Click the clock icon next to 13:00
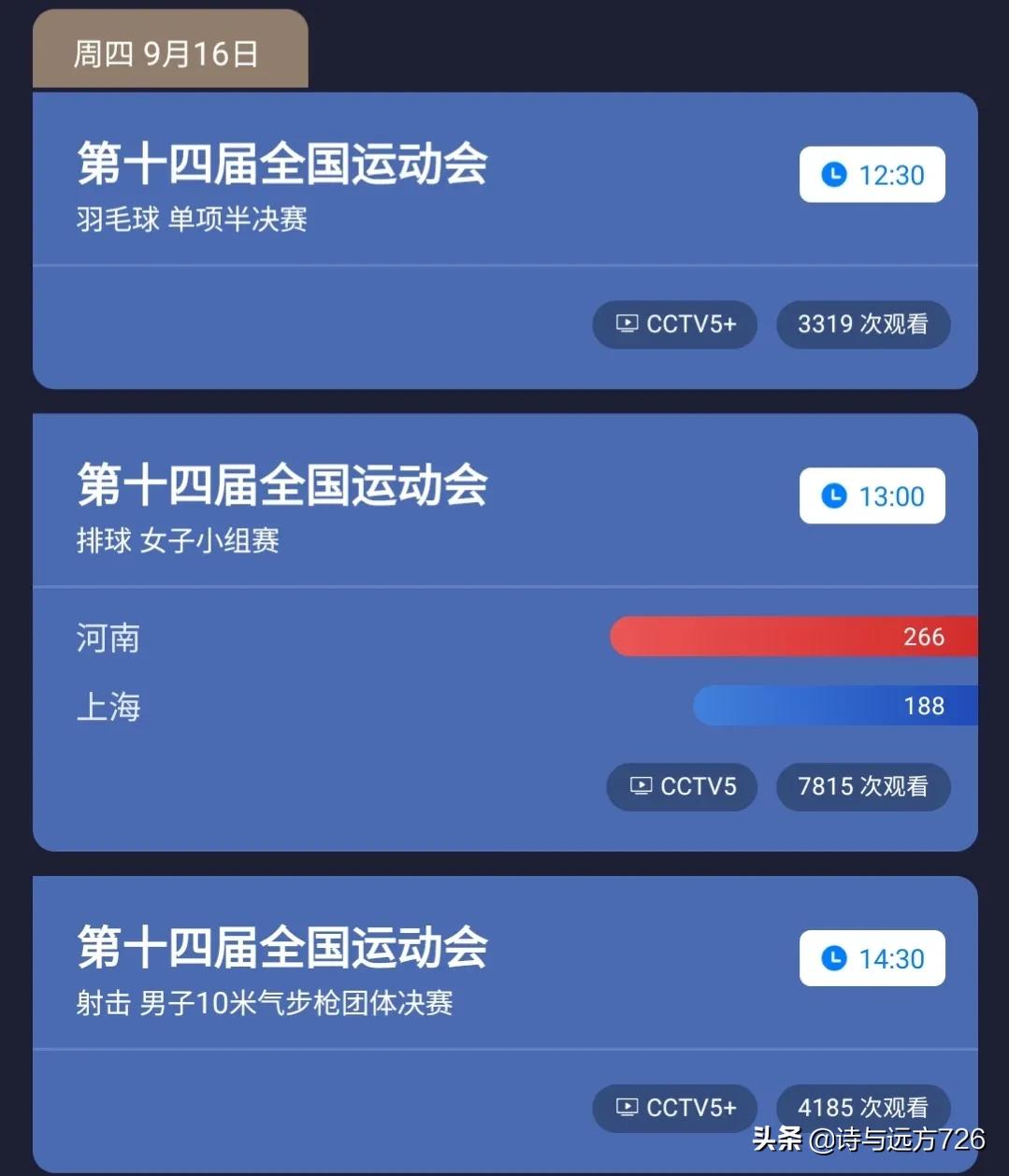Image resolution: width=1009 pixels, height=1176 pixels. click(833, 496)
